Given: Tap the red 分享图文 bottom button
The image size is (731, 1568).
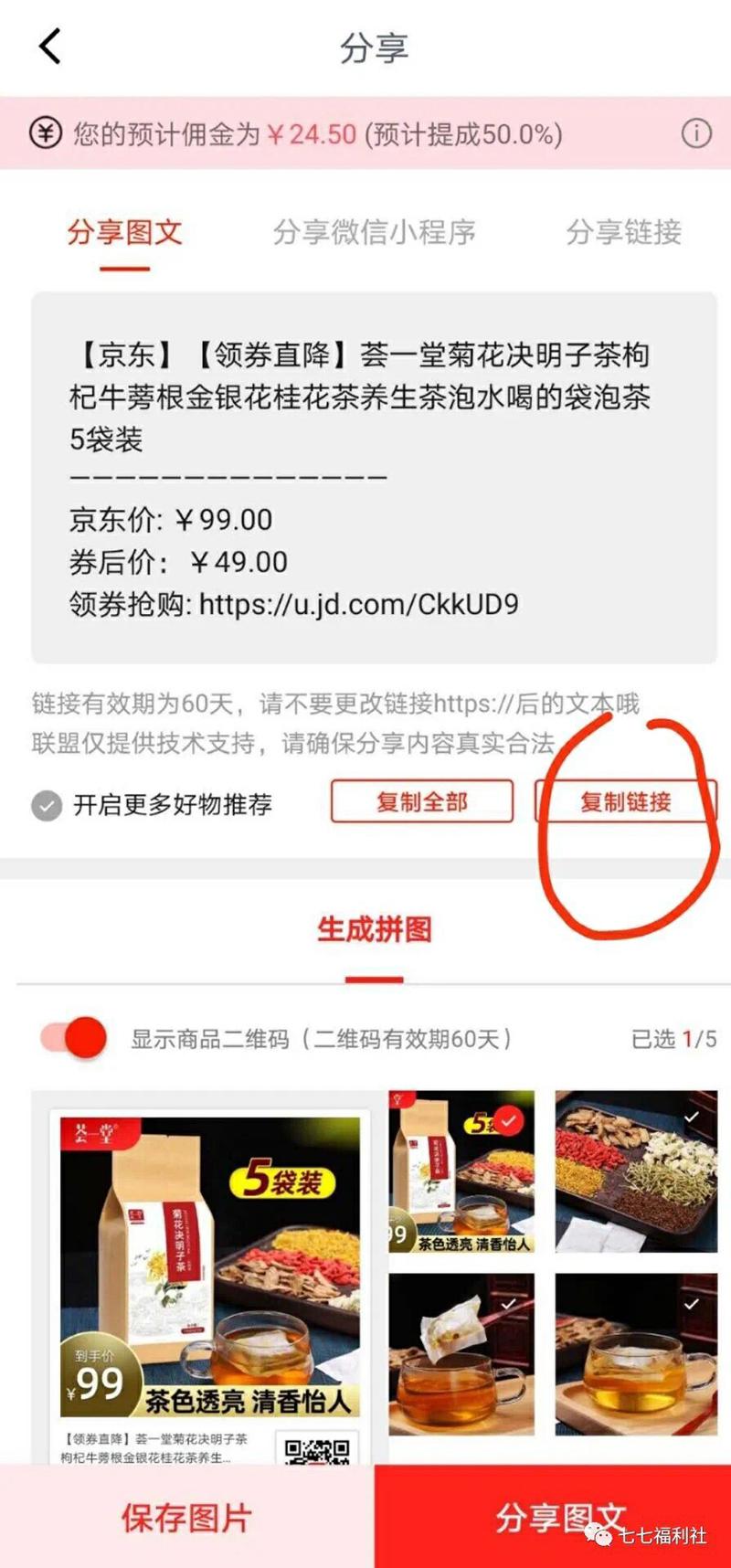Looking at the screenshot, I should [553, 1518].
